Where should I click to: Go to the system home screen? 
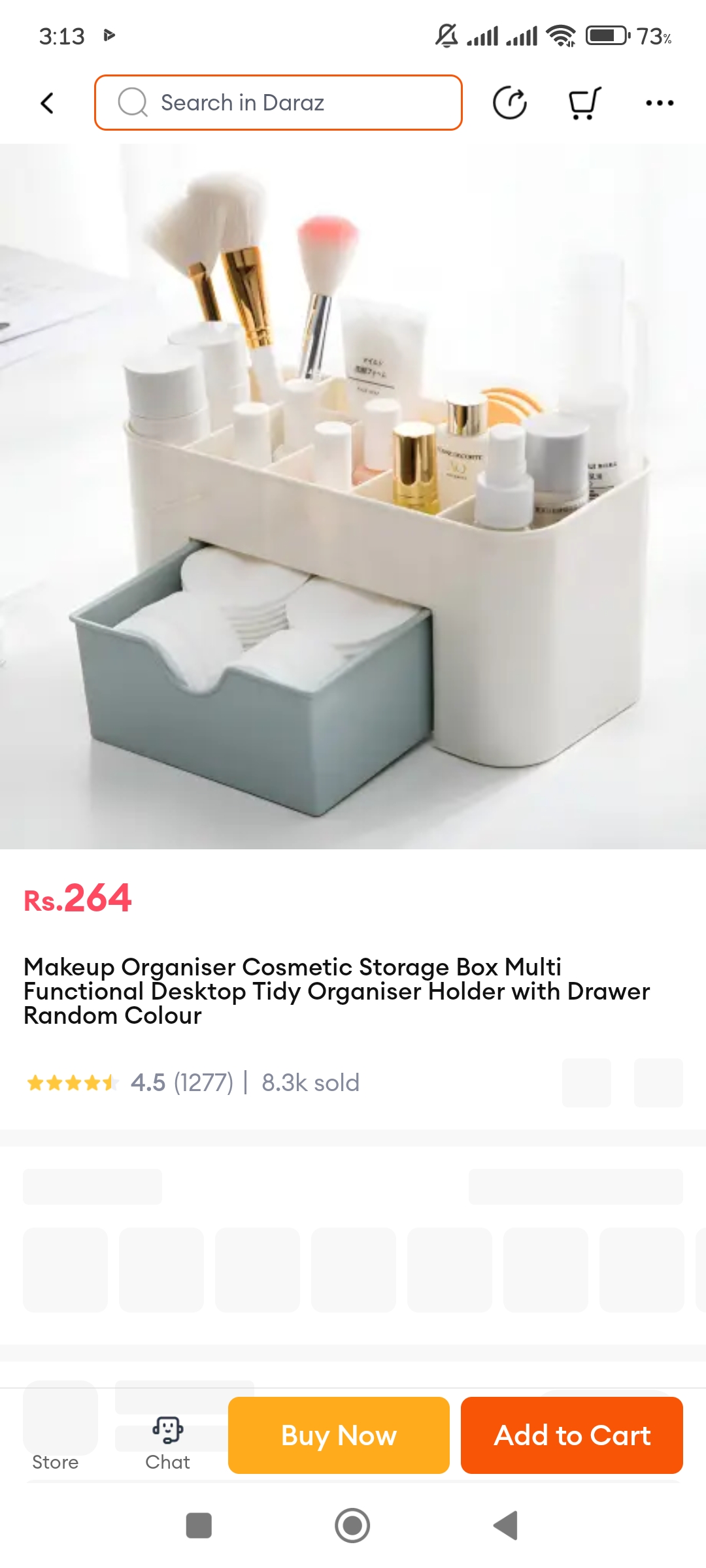click(352, 1526)
